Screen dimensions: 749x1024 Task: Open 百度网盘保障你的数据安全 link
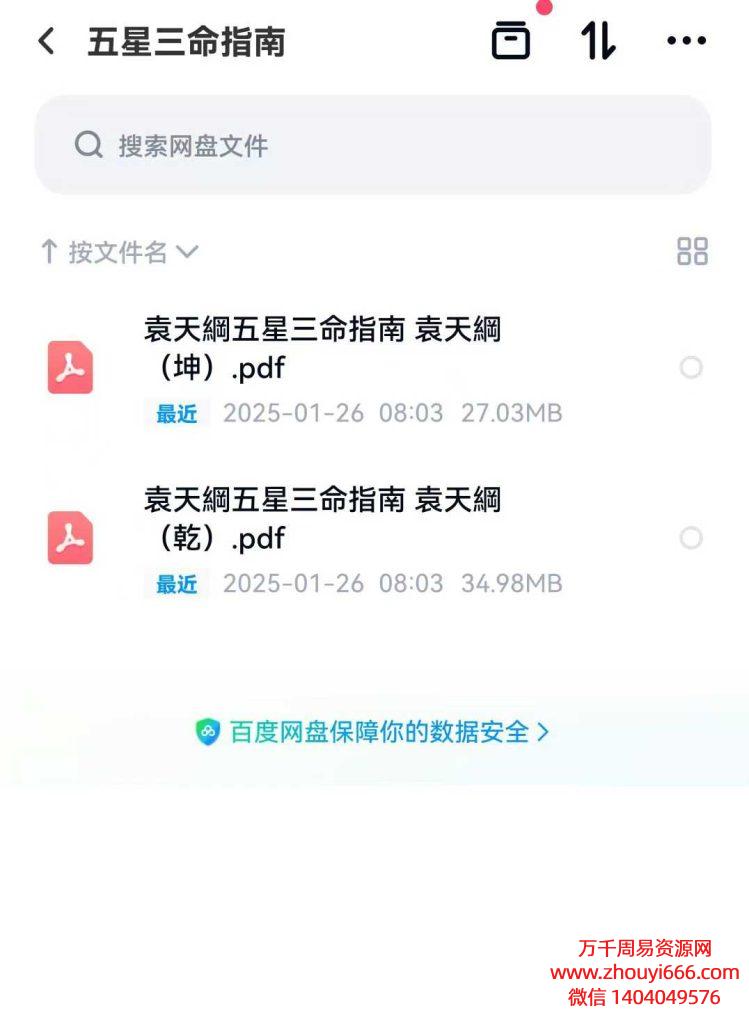click(374, 732)
